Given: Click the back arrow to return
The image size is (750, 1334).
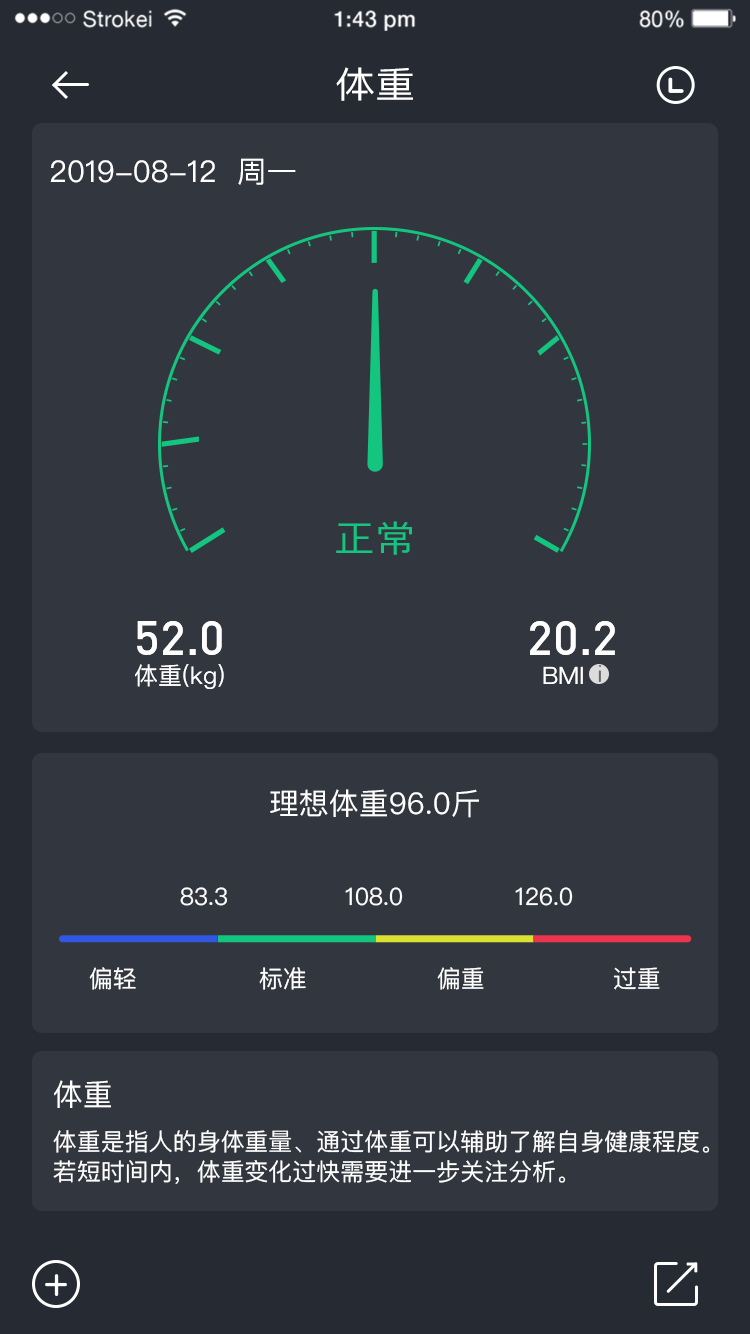Looking at the screenshot, I should pyautogui.click(x=69, y=84).
